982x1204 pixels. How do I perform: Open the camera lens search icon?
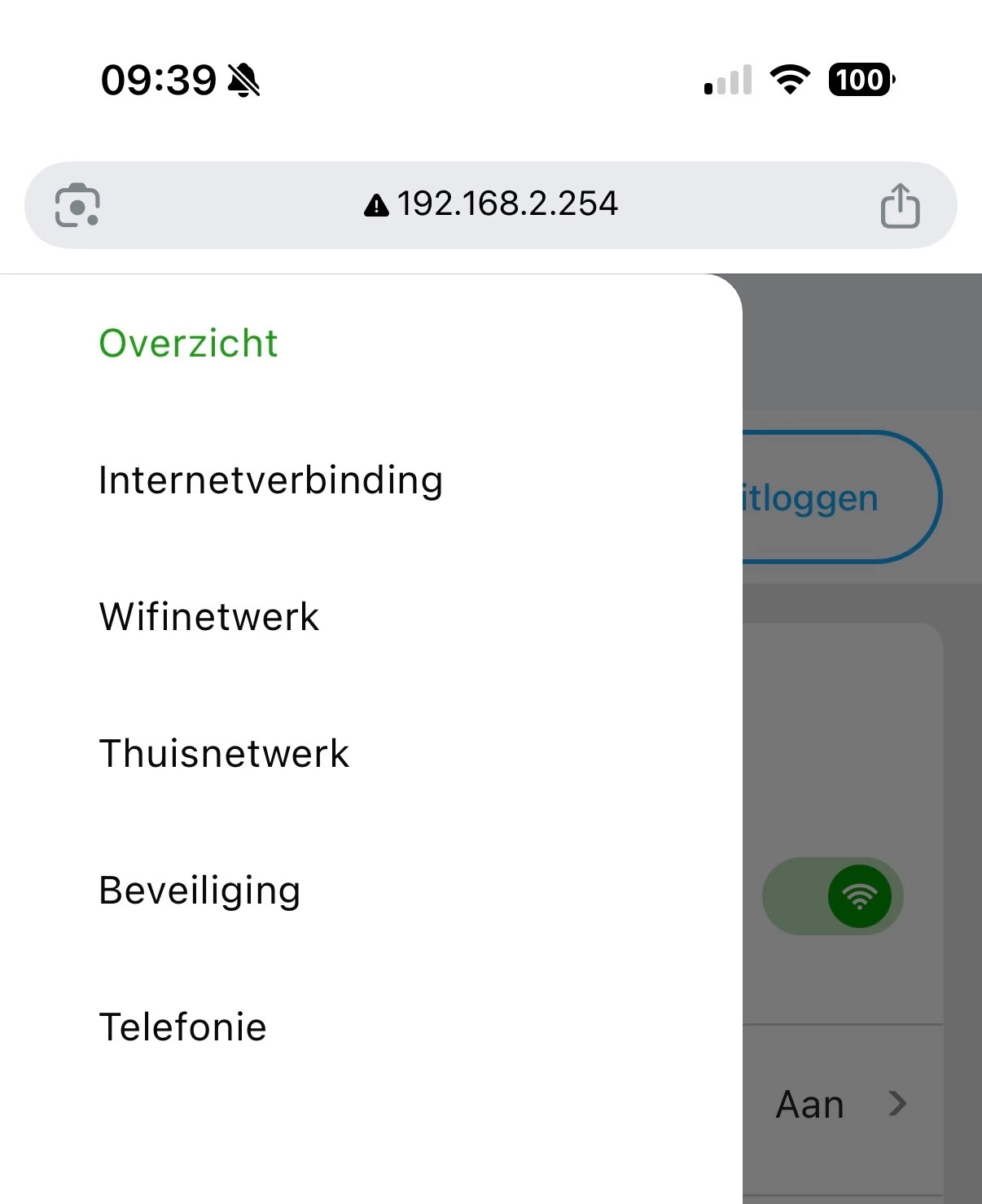point(77,205)
